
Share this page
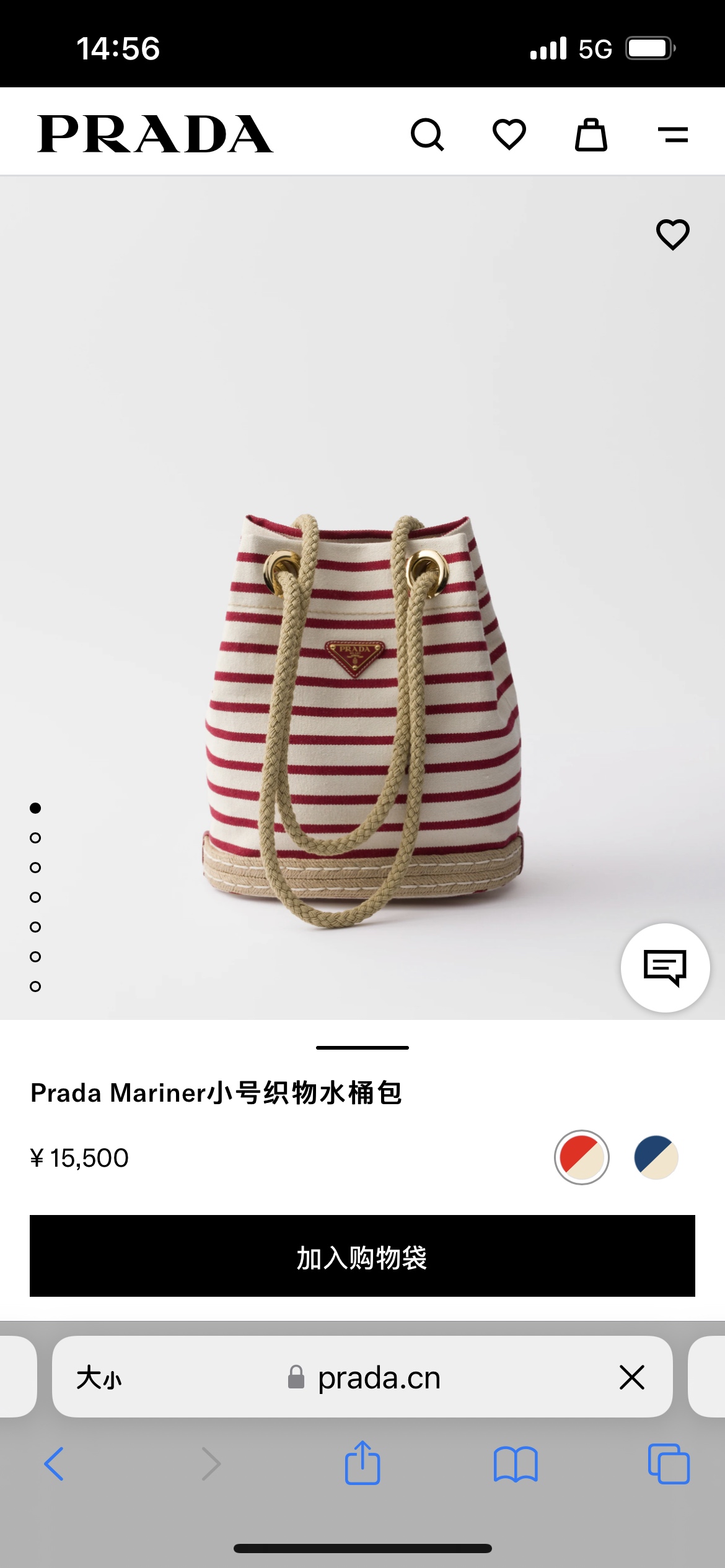[x=362, y=1464]
